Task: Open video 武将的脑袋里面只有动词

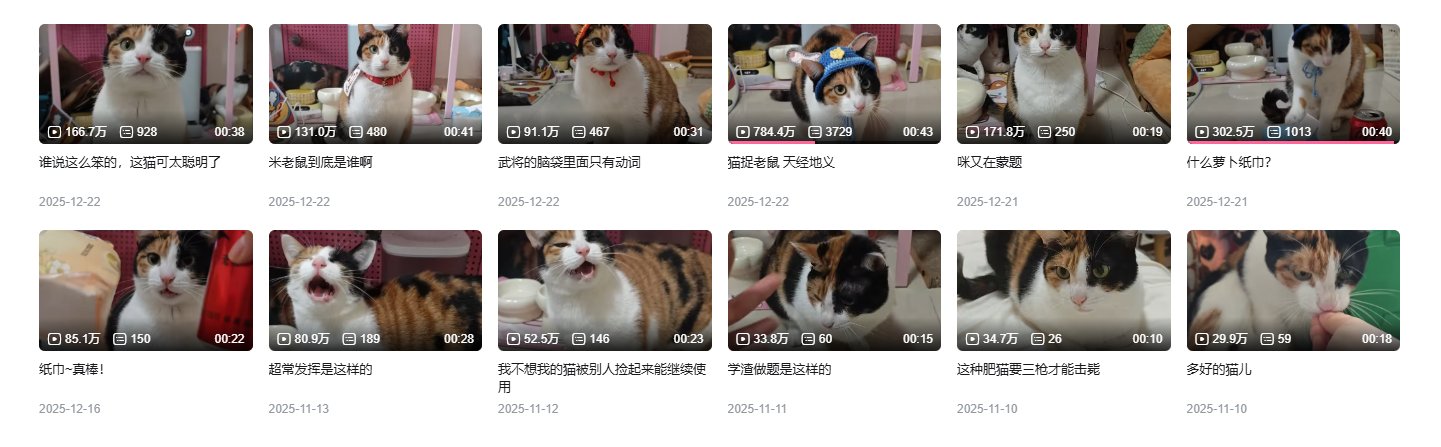Action: pos(604,84)
